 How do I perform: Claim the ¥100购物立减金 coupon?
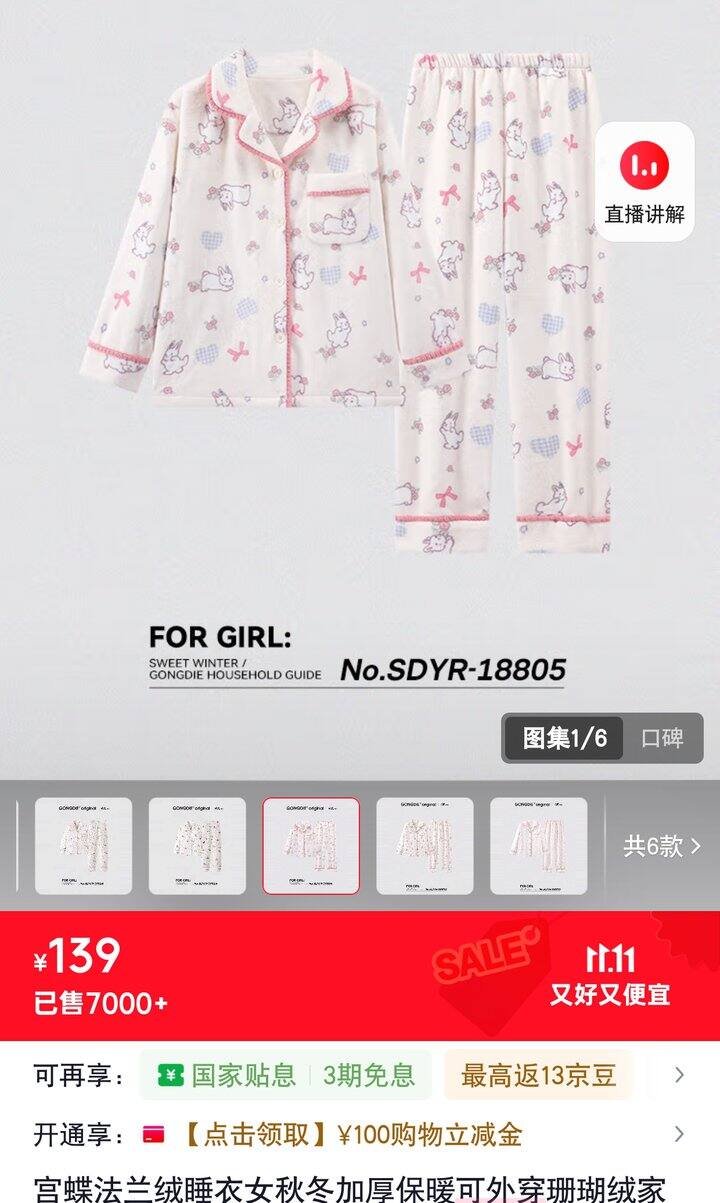(x=352, y=1135)
